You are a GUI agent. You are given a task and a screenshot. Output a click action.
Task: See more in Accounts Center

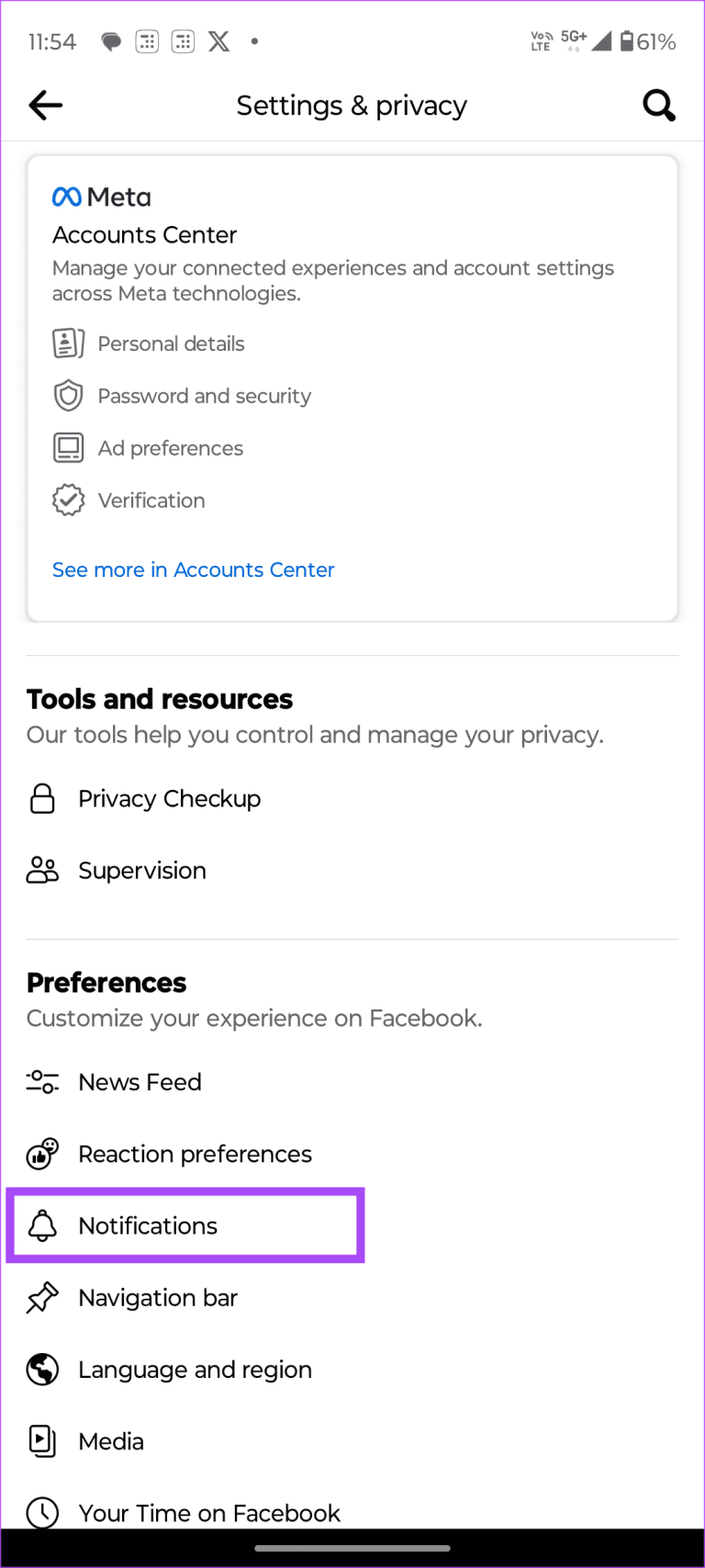click(193, 570)
